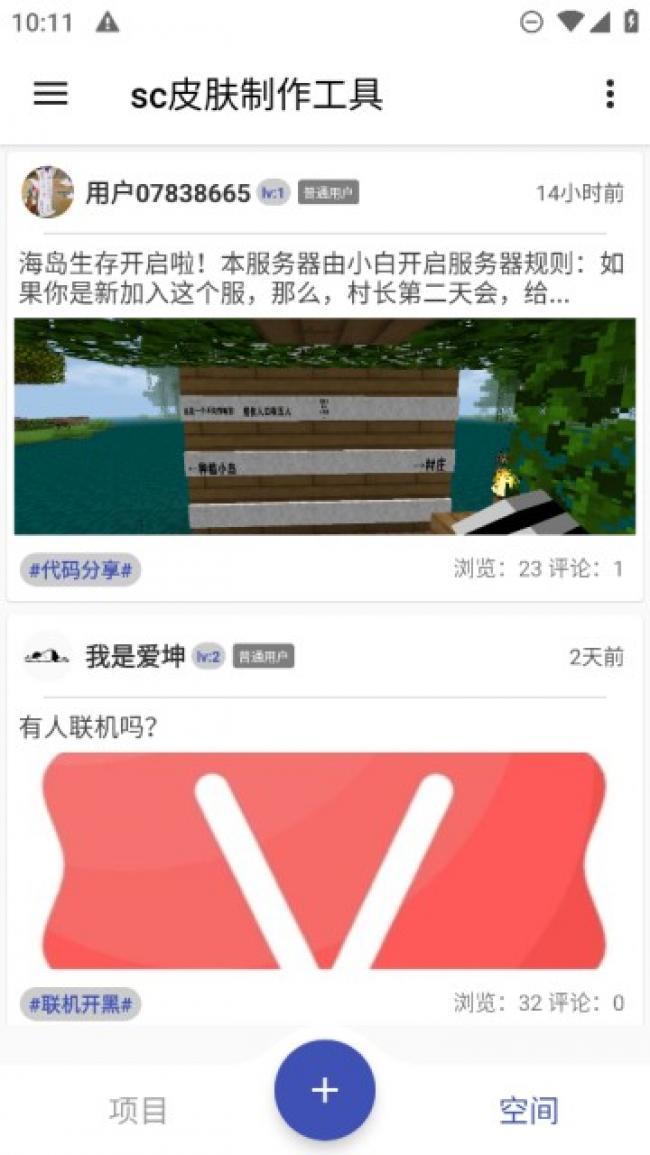This screenshot has width=650, height=1155.
Task: Tap the #代码分享# tag chip
Action: tap(80, 570)
